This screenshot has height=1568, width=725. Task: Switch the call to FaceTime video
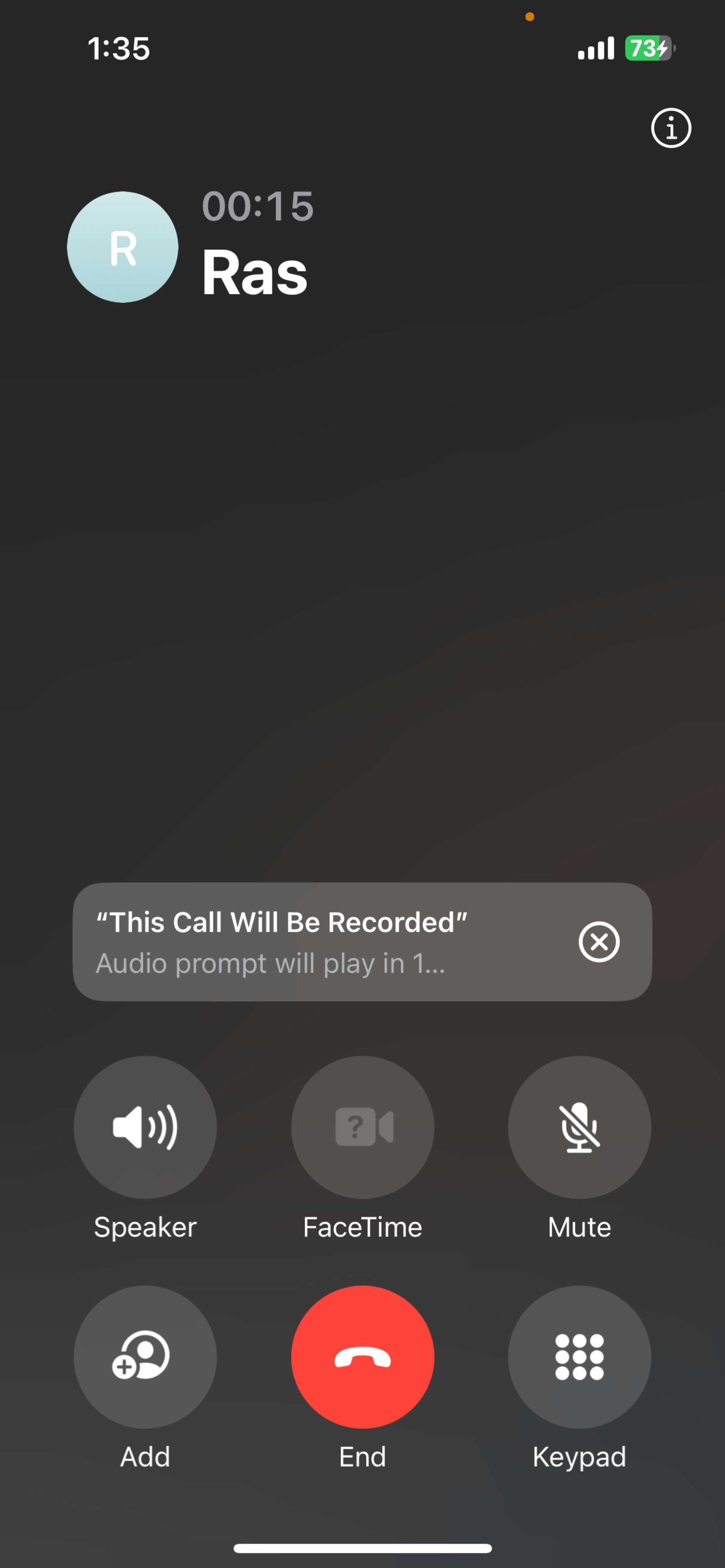(362, 1127)
